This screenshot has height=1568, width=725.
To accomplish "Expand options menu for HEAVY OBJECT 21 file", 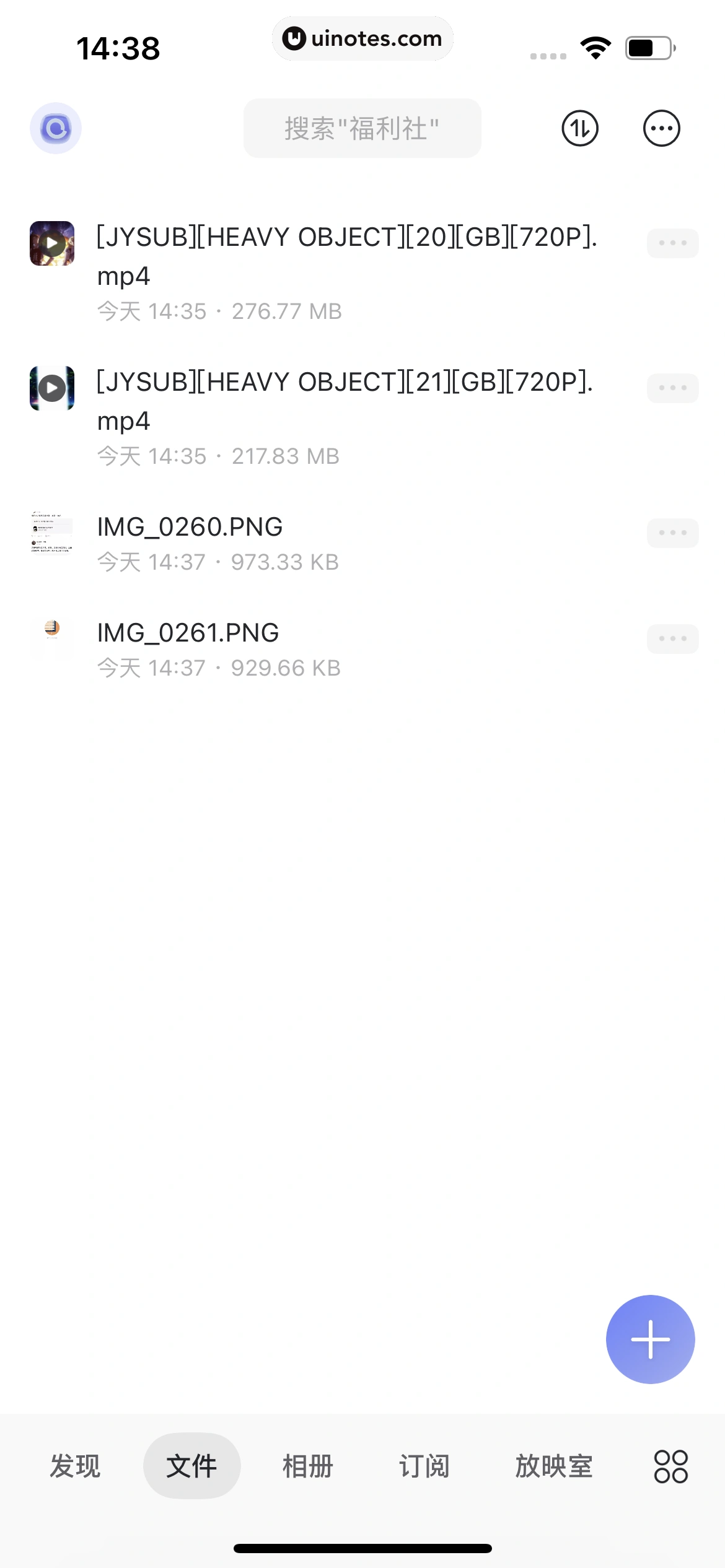I will point(672,388).
